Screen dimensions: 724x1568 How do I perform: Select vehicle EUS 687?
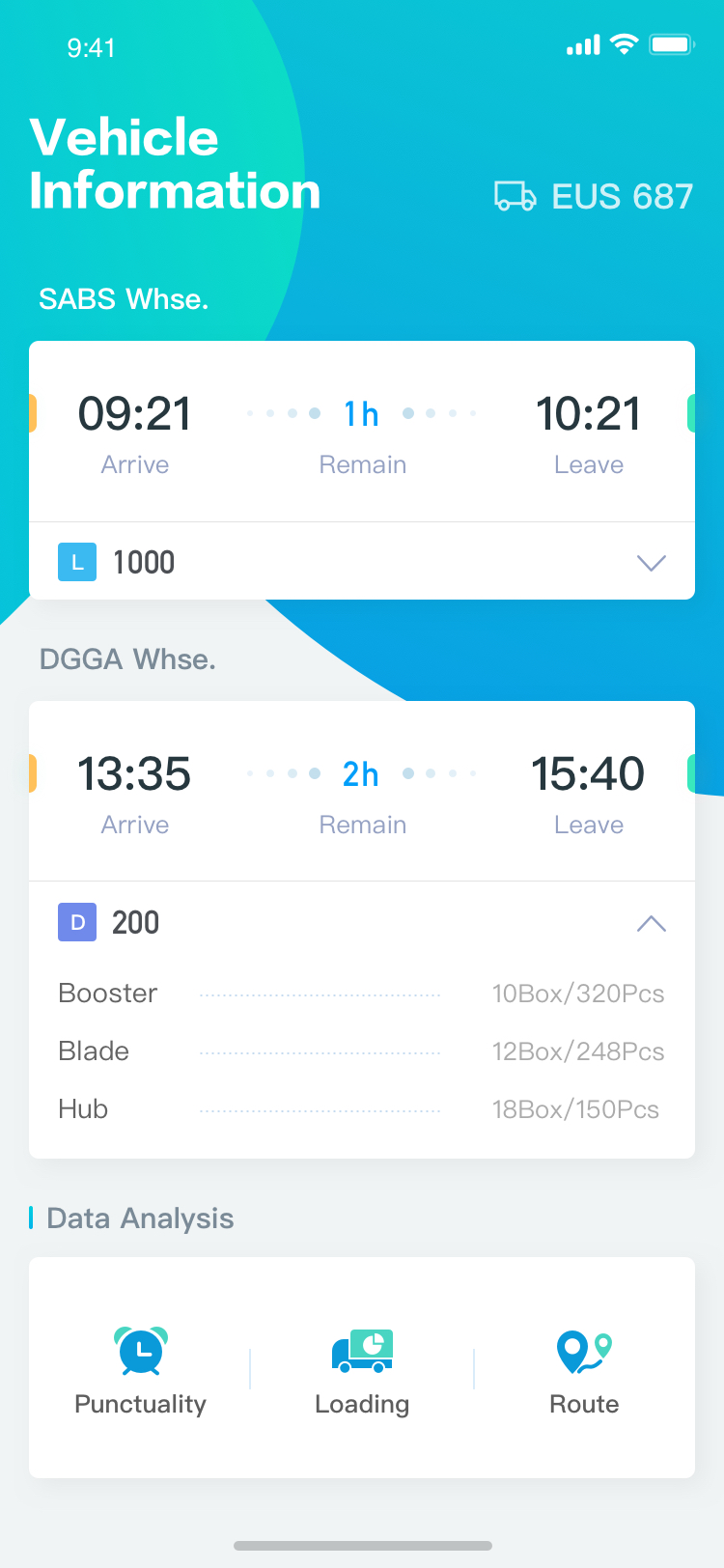pos(594,196)
